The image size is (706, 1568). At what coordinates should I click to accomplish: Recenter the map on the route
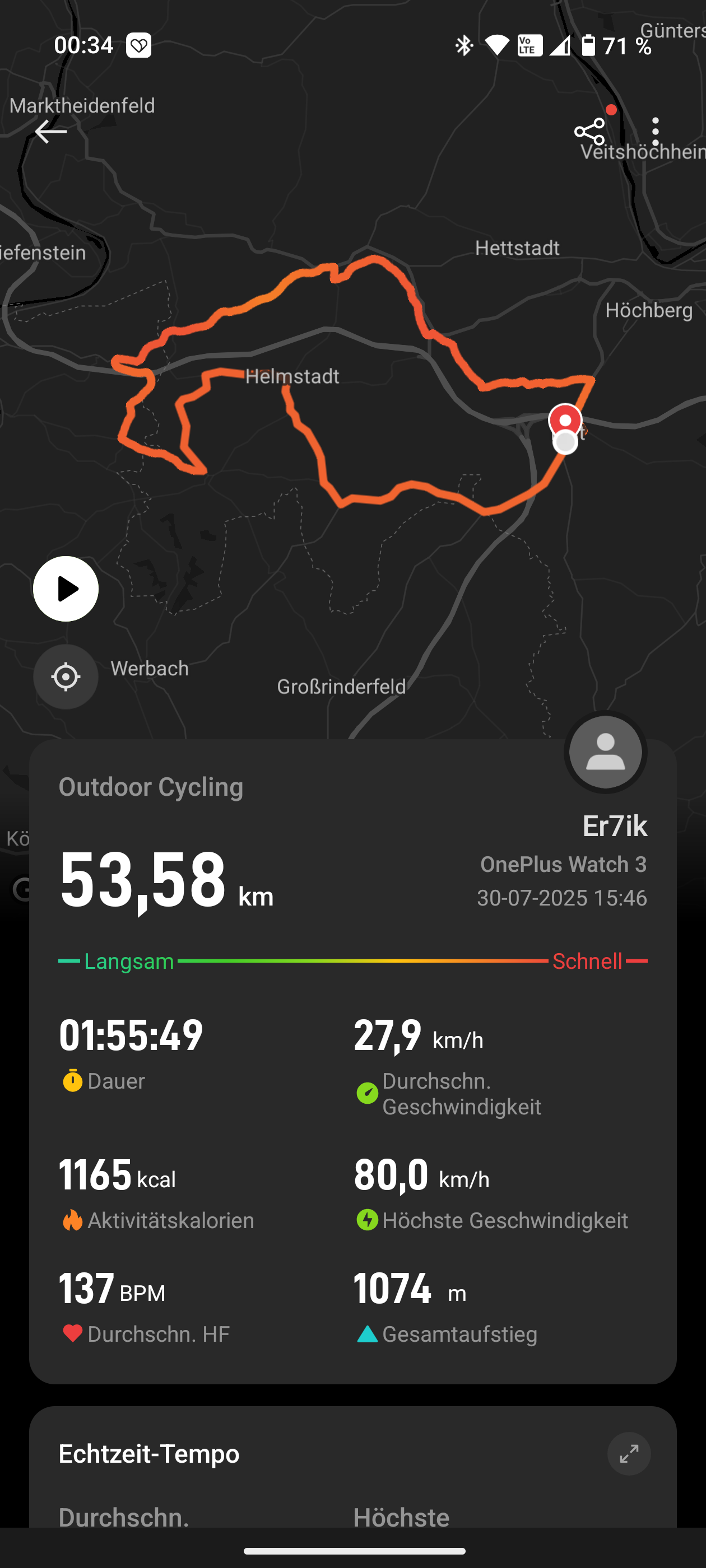(66, 676)
